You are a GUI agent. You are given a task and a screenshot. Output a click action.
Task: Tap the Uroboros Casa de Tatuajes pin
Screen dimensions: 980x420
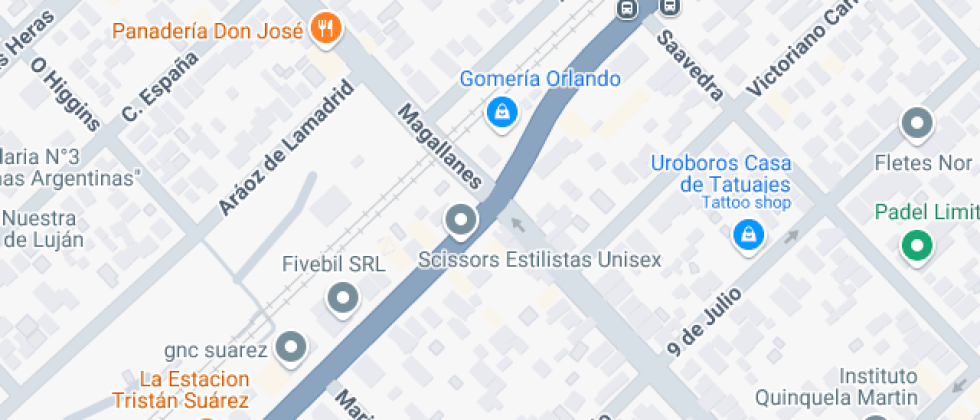coord(746,236)
